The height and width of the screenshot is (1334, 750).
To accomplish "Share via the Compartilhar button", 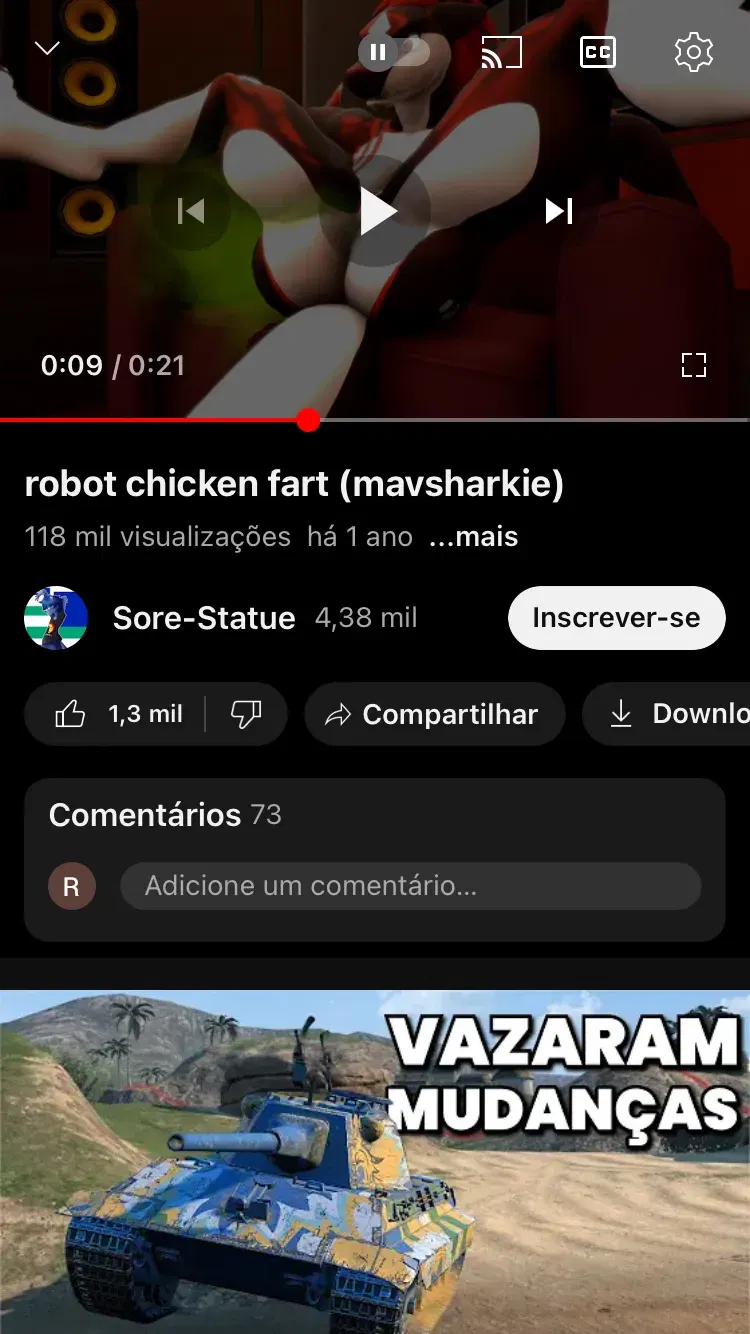I will pos(434,714).
